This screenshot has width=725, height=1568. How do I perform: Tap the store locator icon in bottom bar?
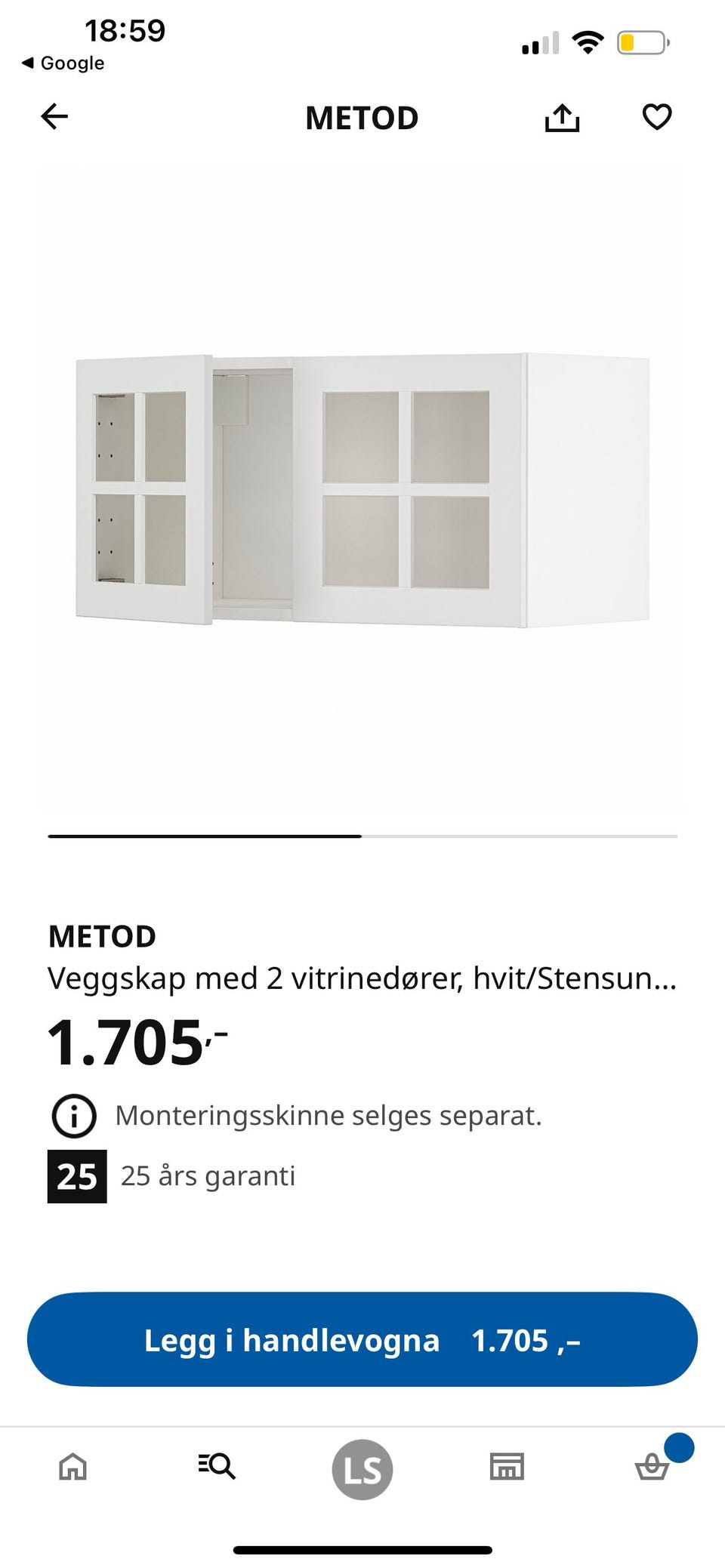point(507,1468)
